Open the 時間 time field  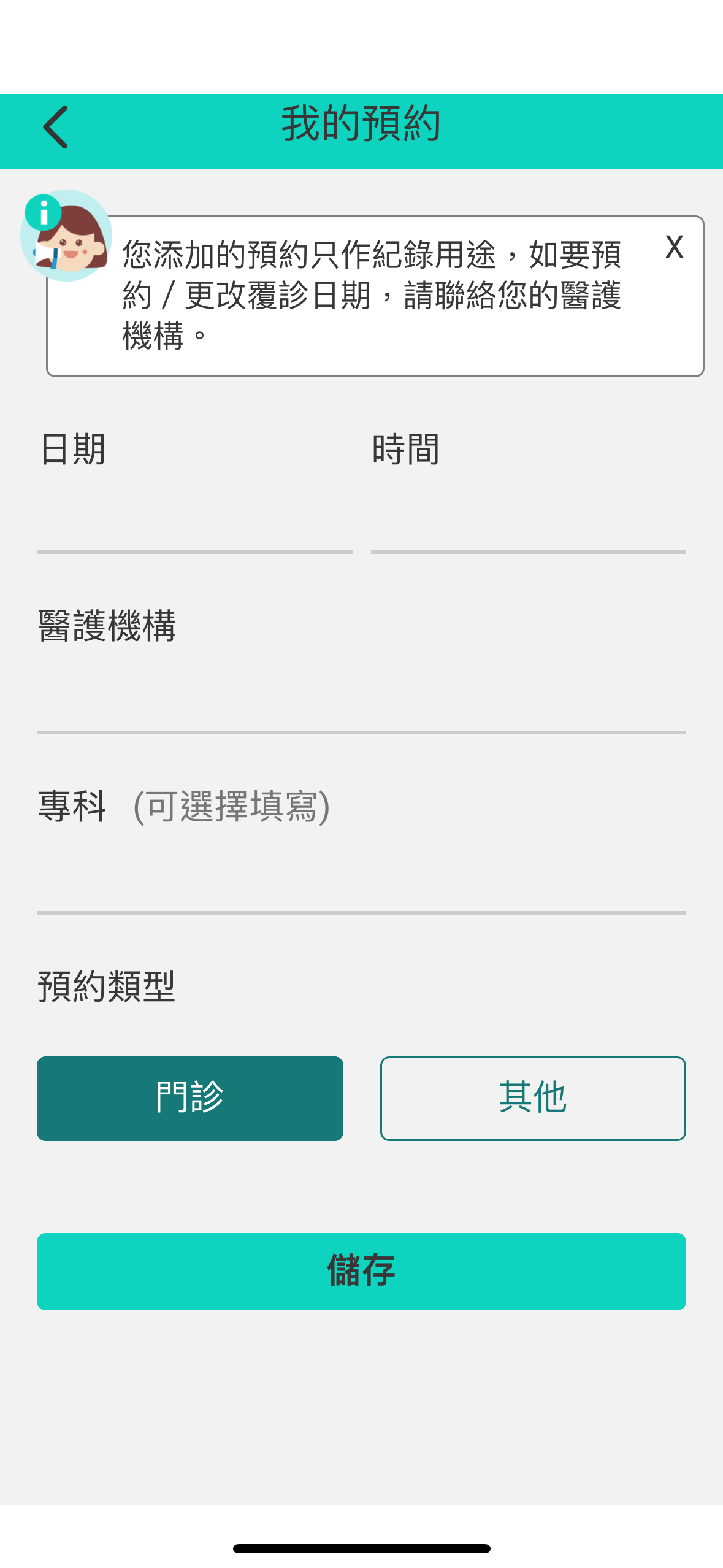527,520
